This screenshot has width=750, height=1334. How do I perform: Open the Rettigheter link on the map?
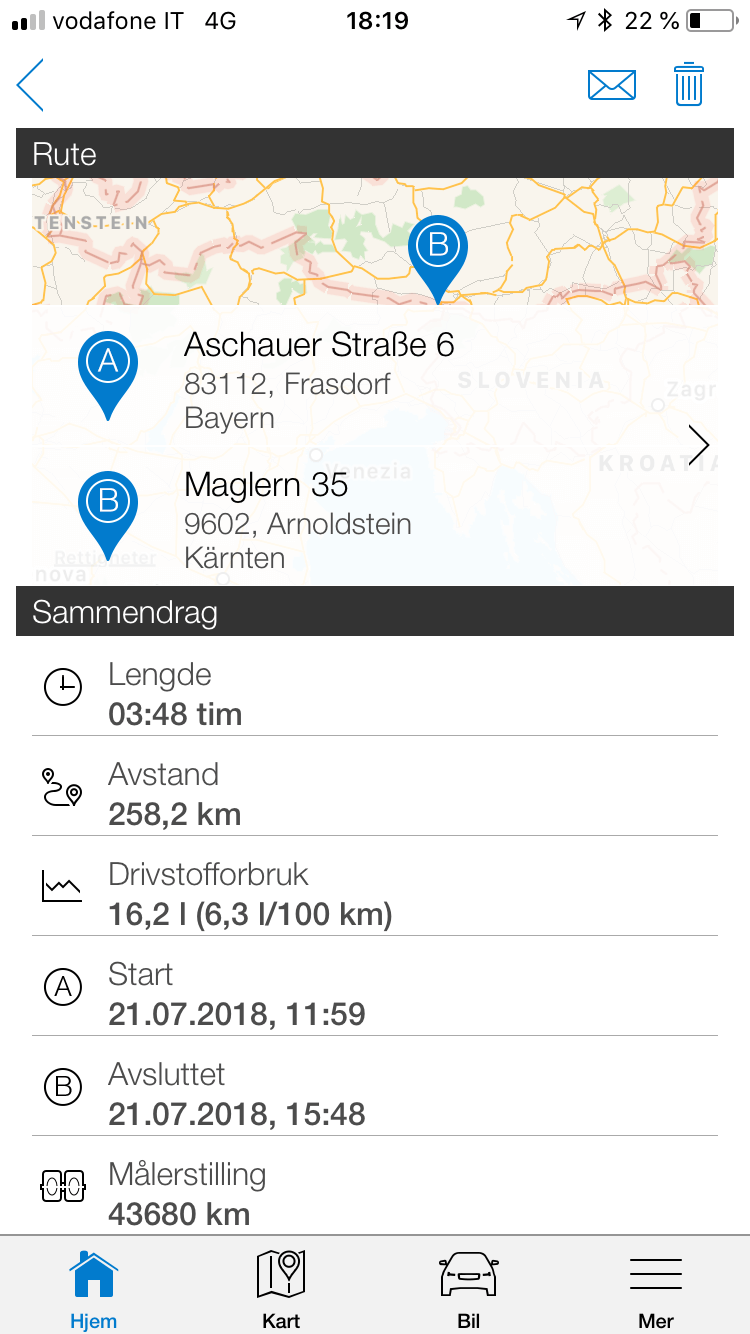point(105,558)
